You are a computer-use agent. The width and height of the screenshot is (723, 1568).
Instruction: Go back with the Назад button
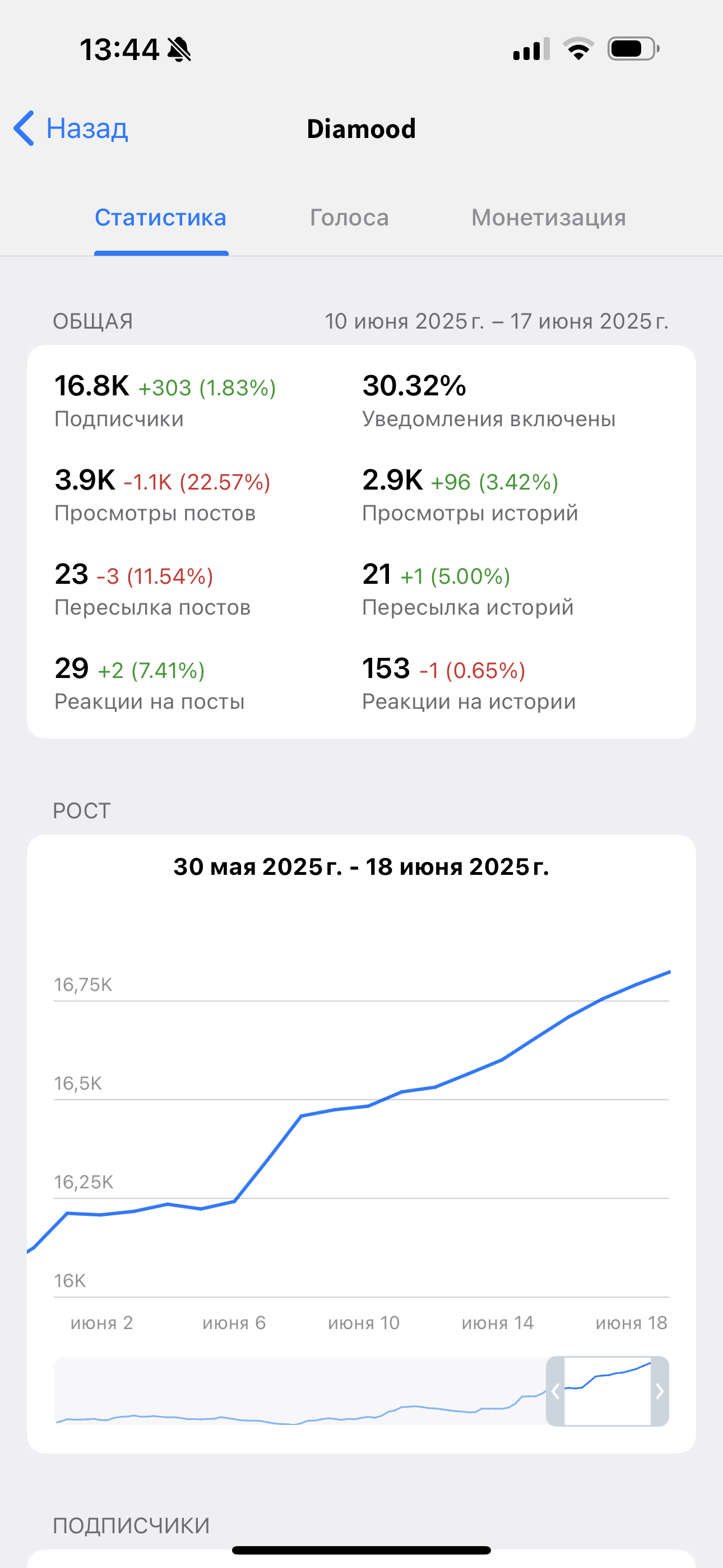(x=71, y=128)
